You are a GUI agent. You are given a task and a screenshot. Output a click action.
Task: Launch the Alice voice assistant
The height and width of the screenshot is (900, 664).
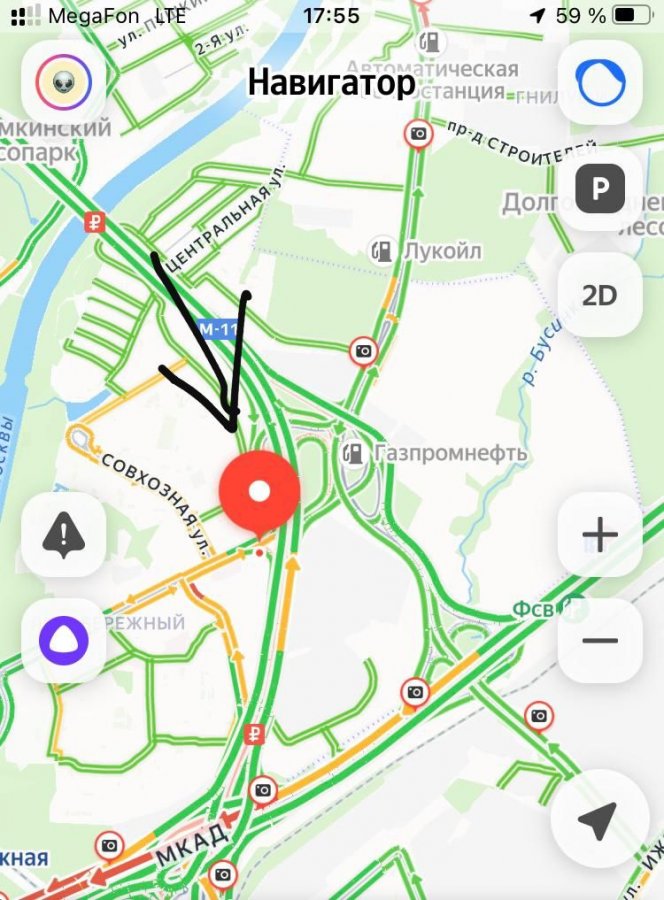click(x=64, y=640)
